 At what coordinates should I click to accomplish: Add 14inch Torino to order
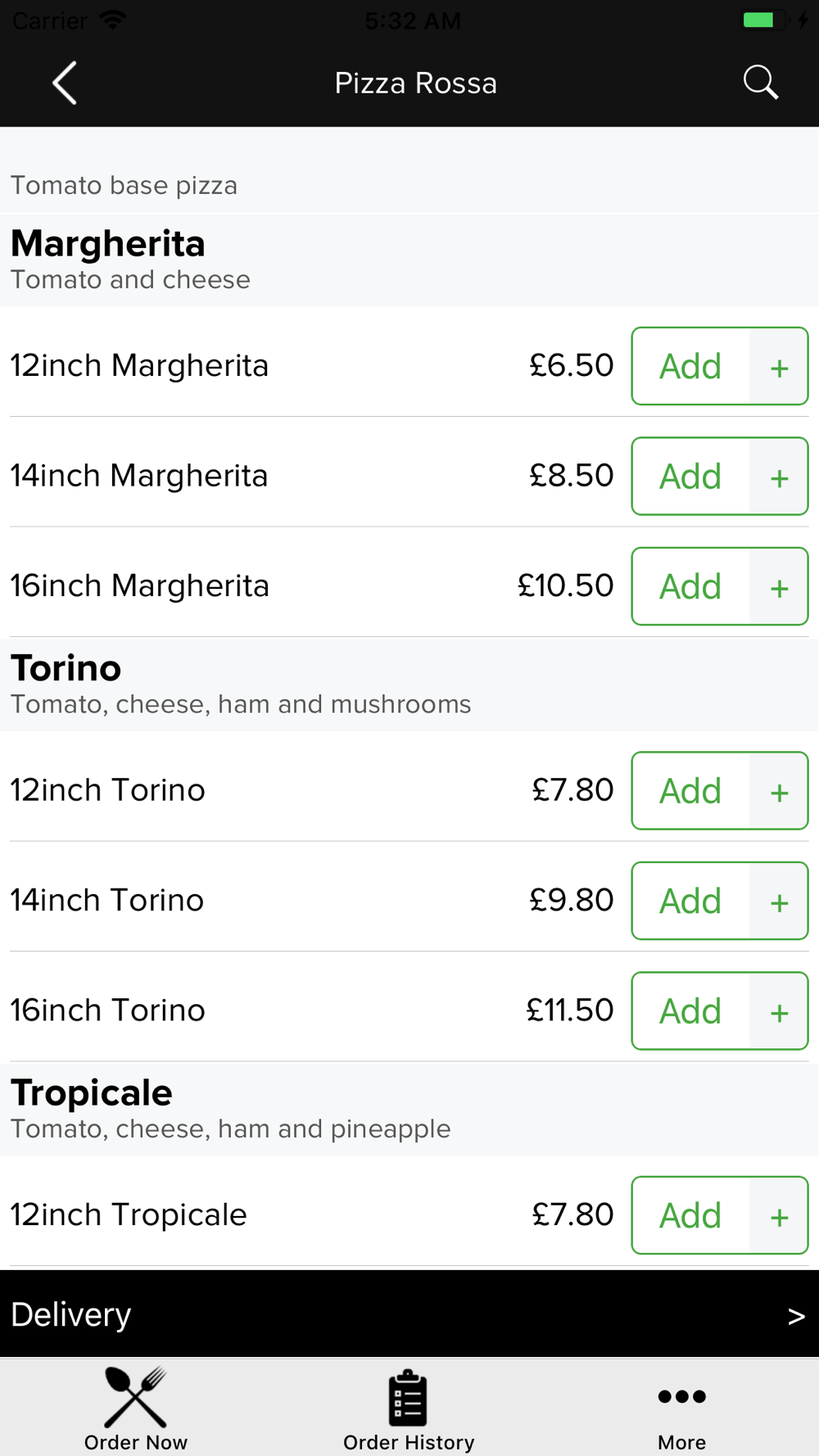720,901
